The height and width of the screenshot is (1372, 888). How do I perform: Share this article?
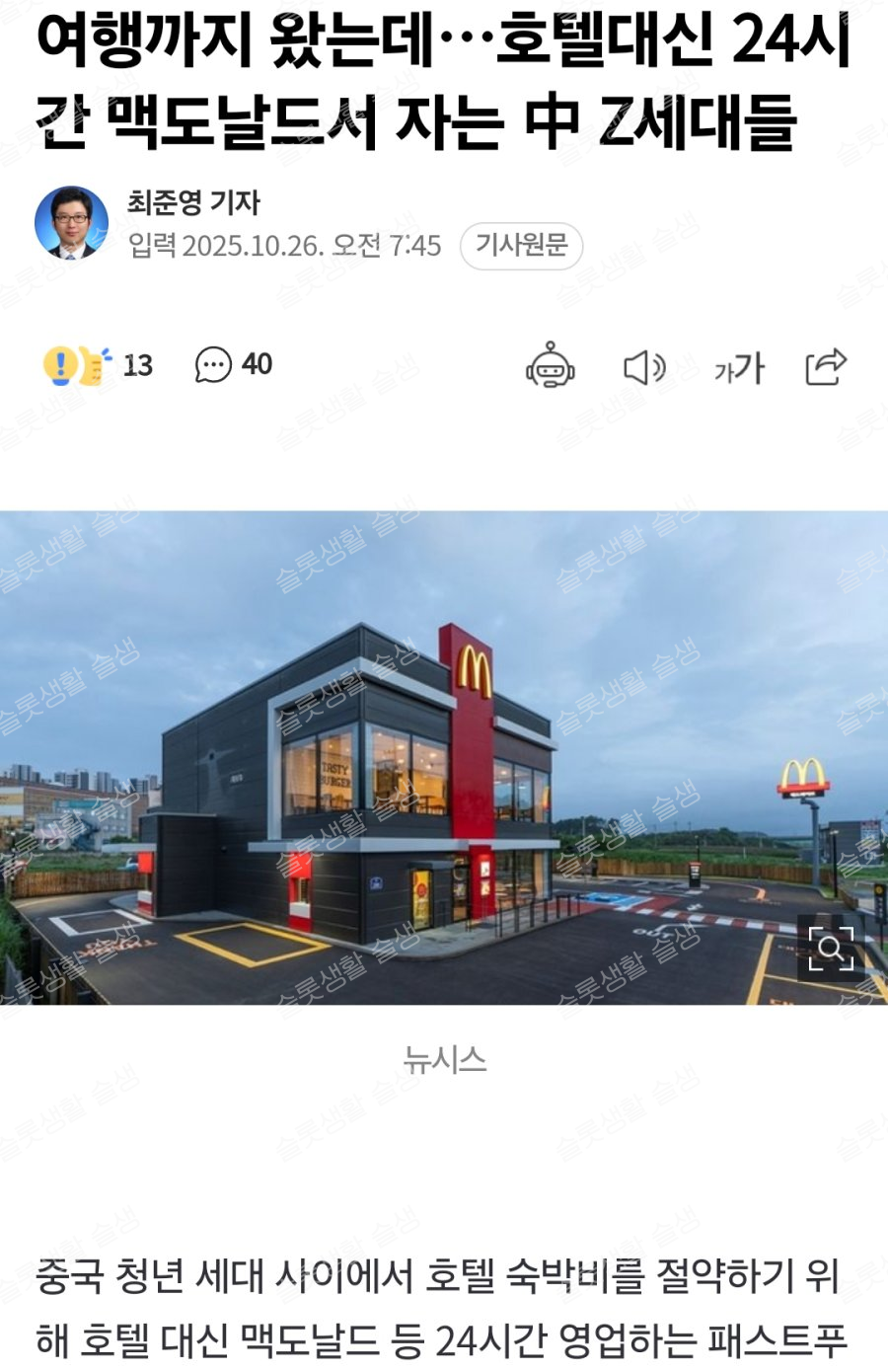pyautogui.click(x=826, y=366)
